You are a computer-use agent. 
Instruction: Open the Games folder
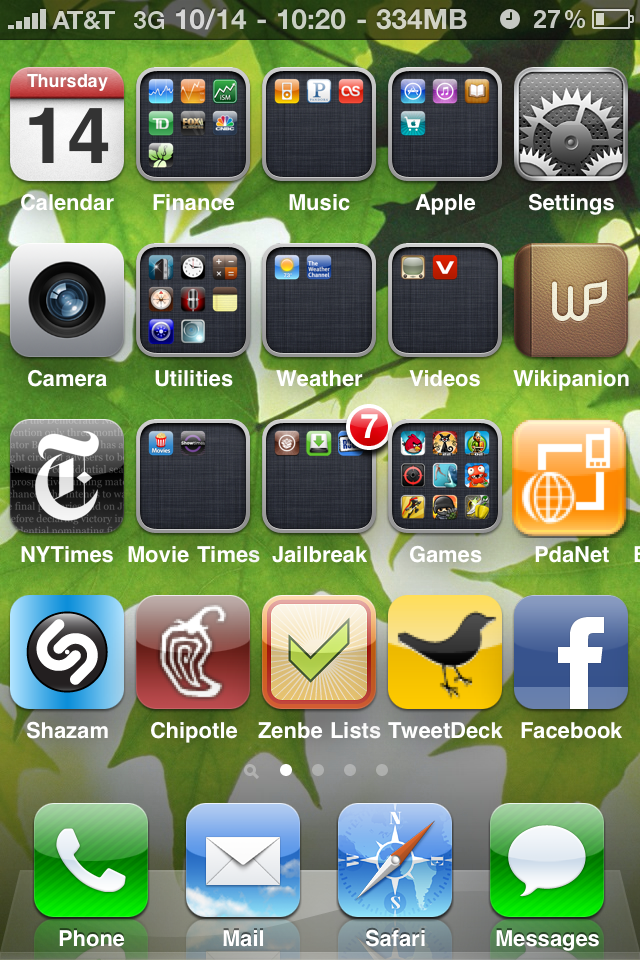point(445,477)
